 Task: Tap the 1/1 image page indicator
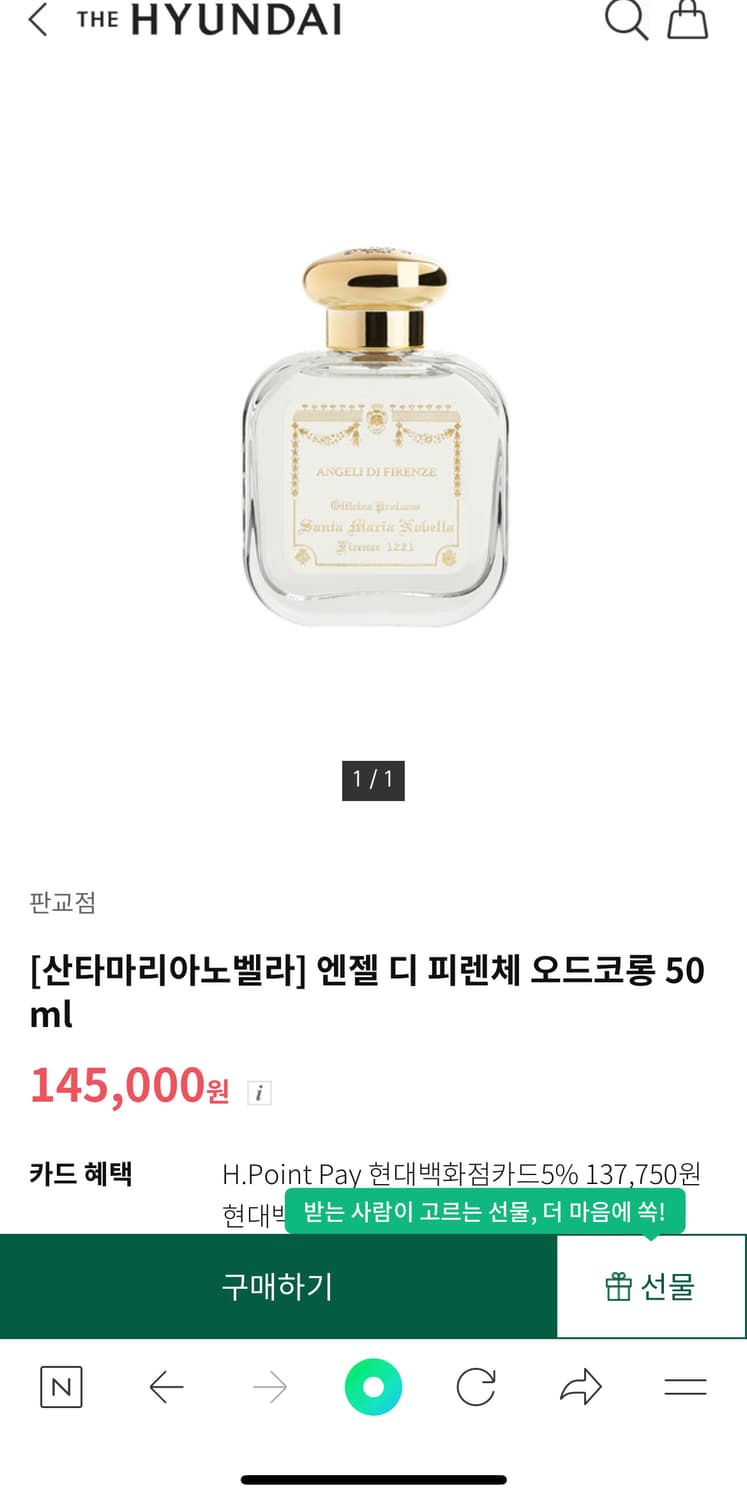pos(373,782)
